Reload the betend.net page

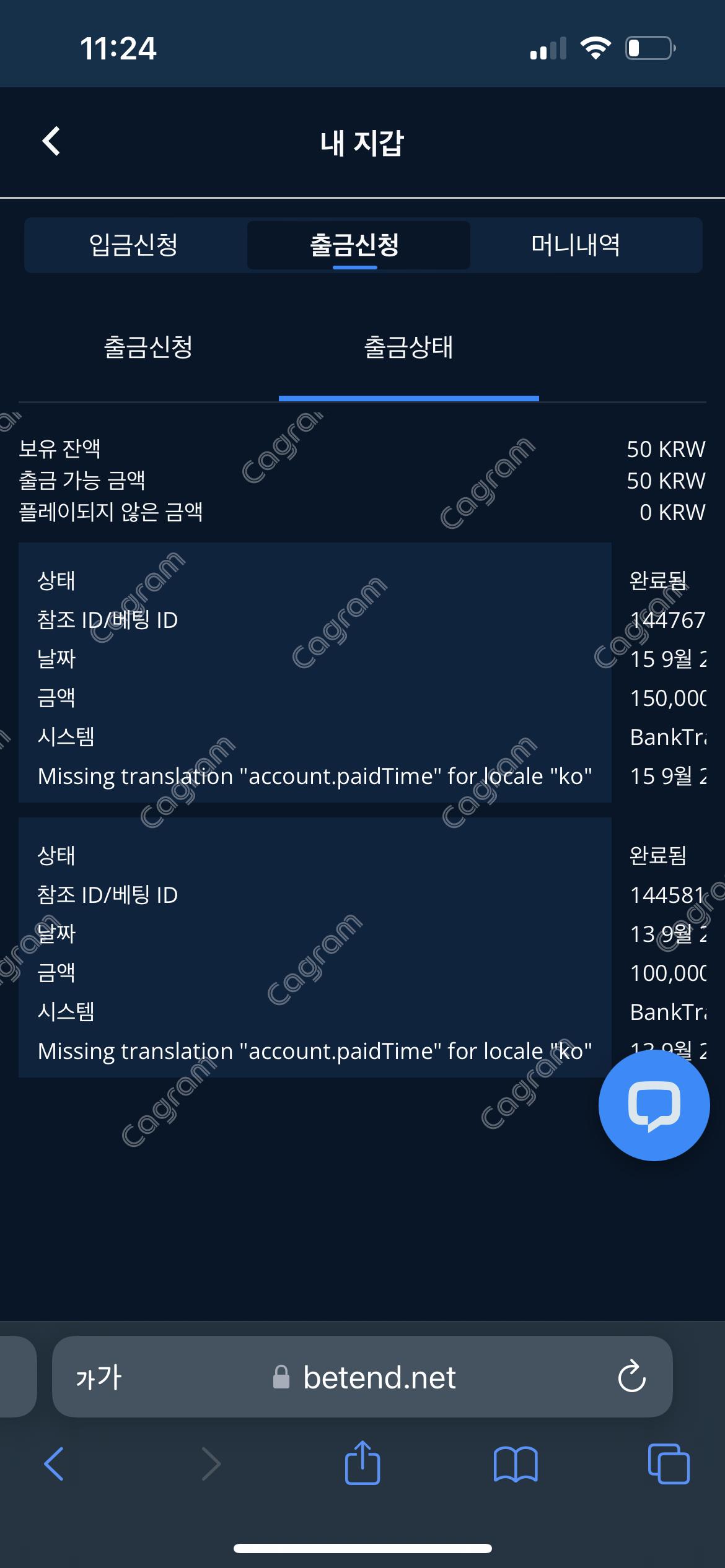631,1377
